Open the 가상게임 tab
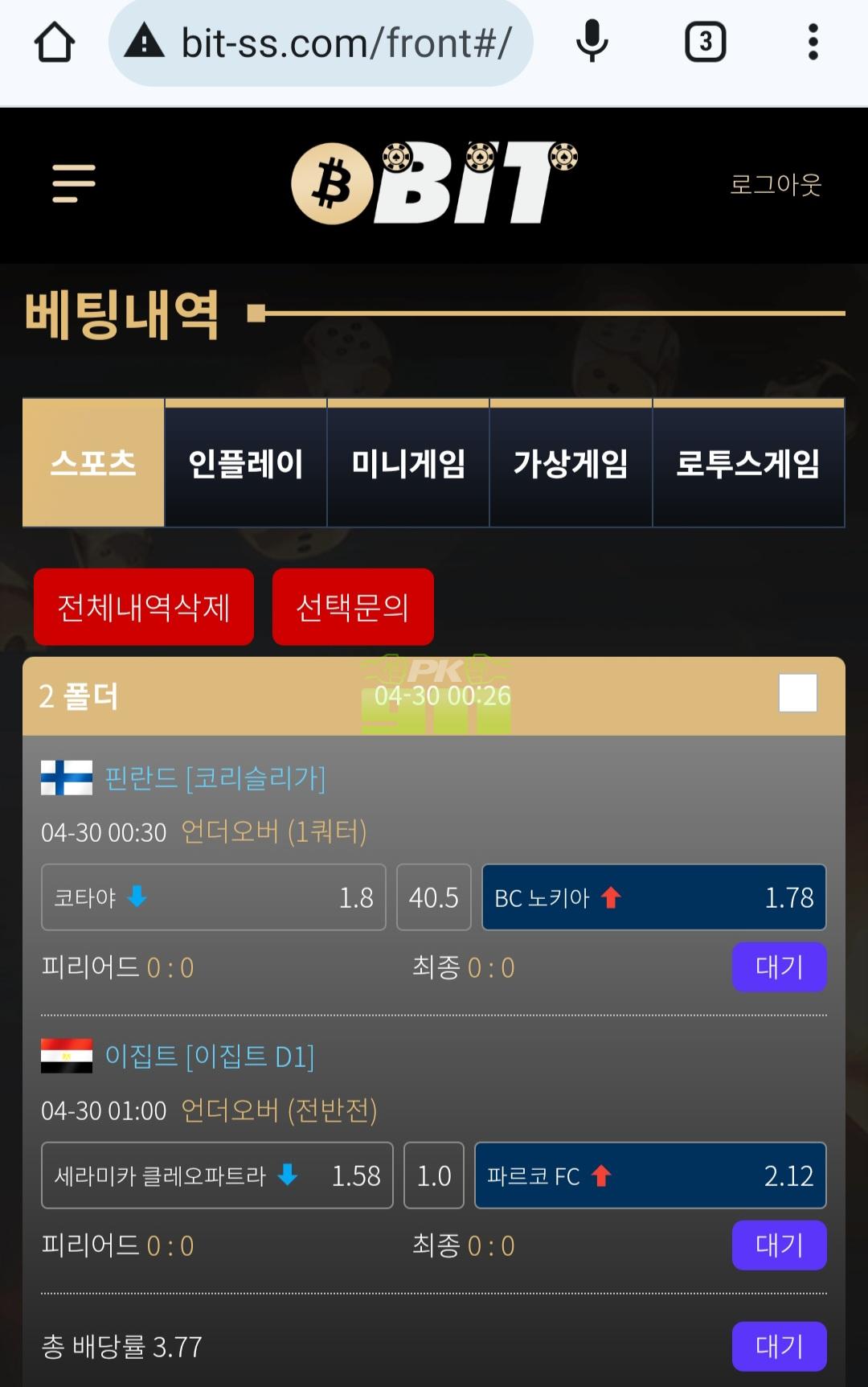The image size is (868, 1387). click(x=571, y=464)
